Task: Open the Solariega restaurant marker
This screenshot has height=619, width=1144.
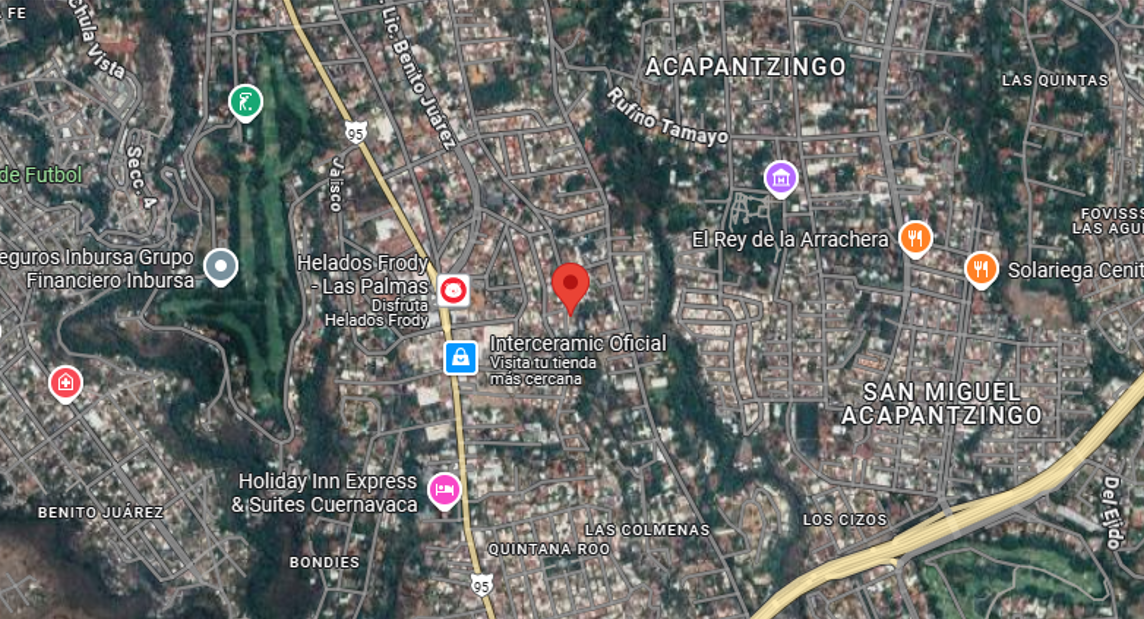Action: [981, 270]
